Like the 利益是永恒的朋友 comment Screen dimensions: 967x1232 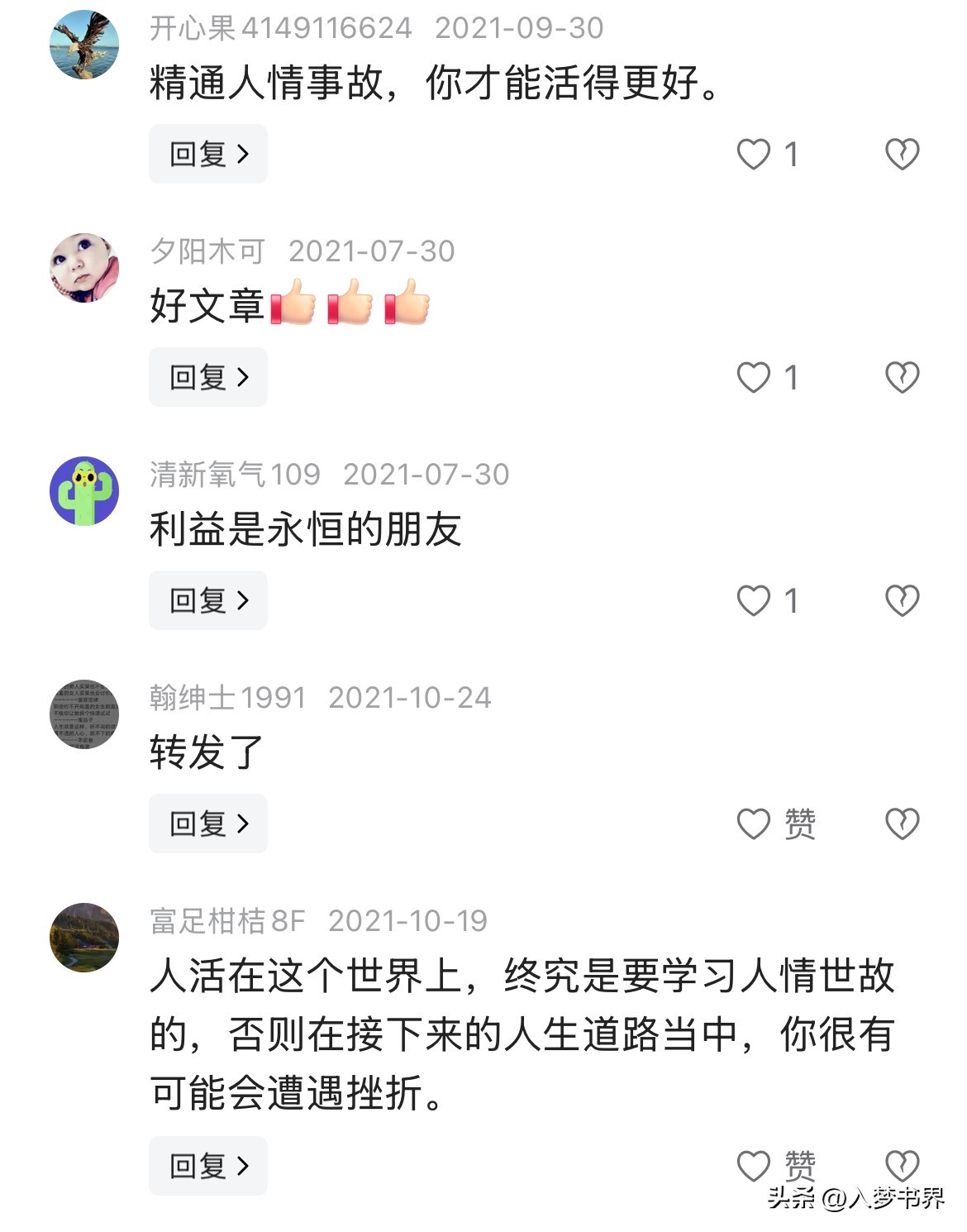coord(754,600)
